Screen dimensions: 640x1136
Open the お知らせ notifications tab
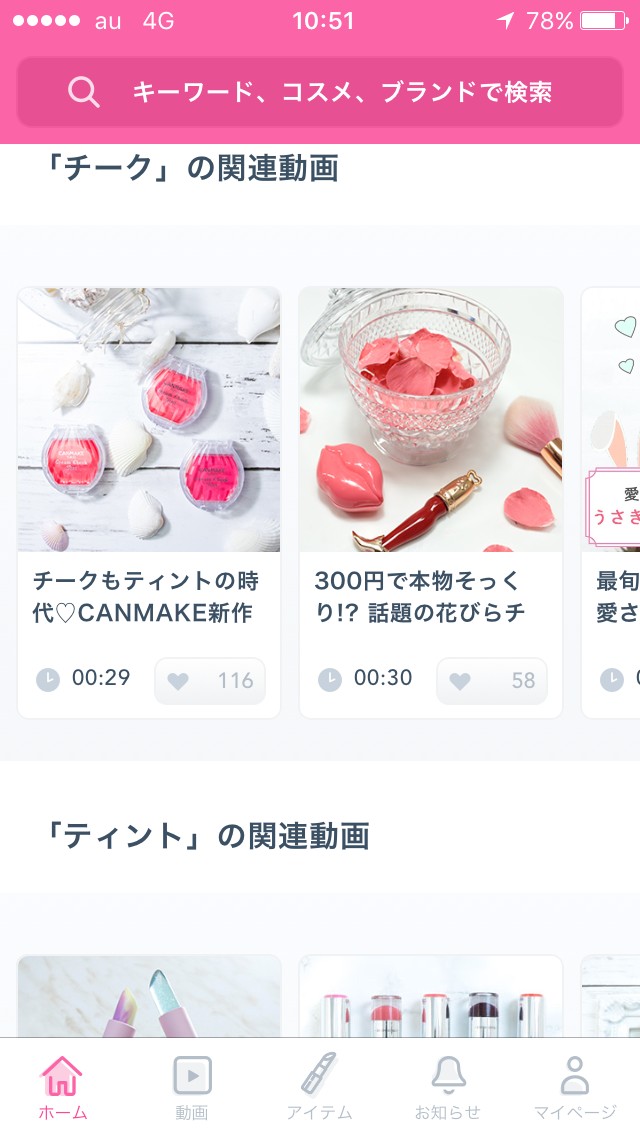pyautogui.click(x=448, y=1087)
